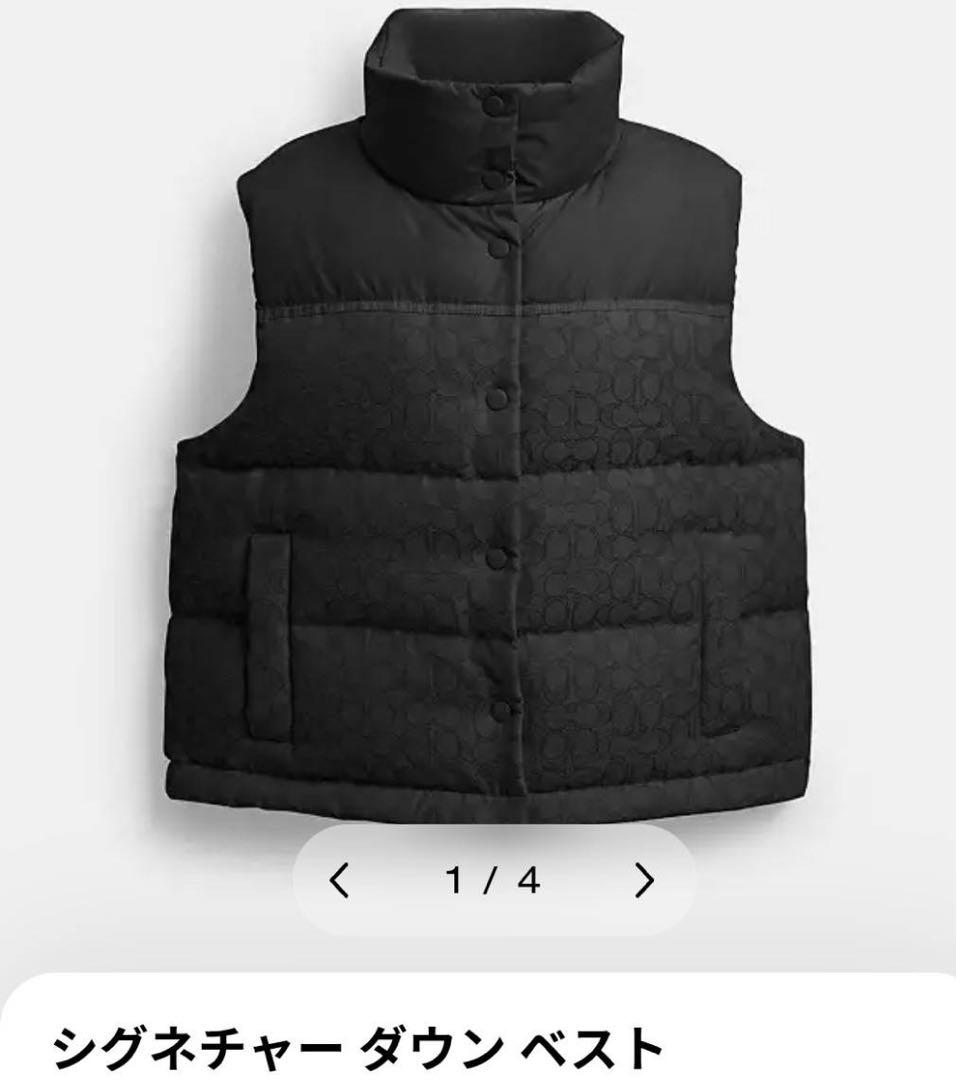This screenshot has height=1080, width=957.
Task: Go to the next product photo
Action: tap(644, 881)
